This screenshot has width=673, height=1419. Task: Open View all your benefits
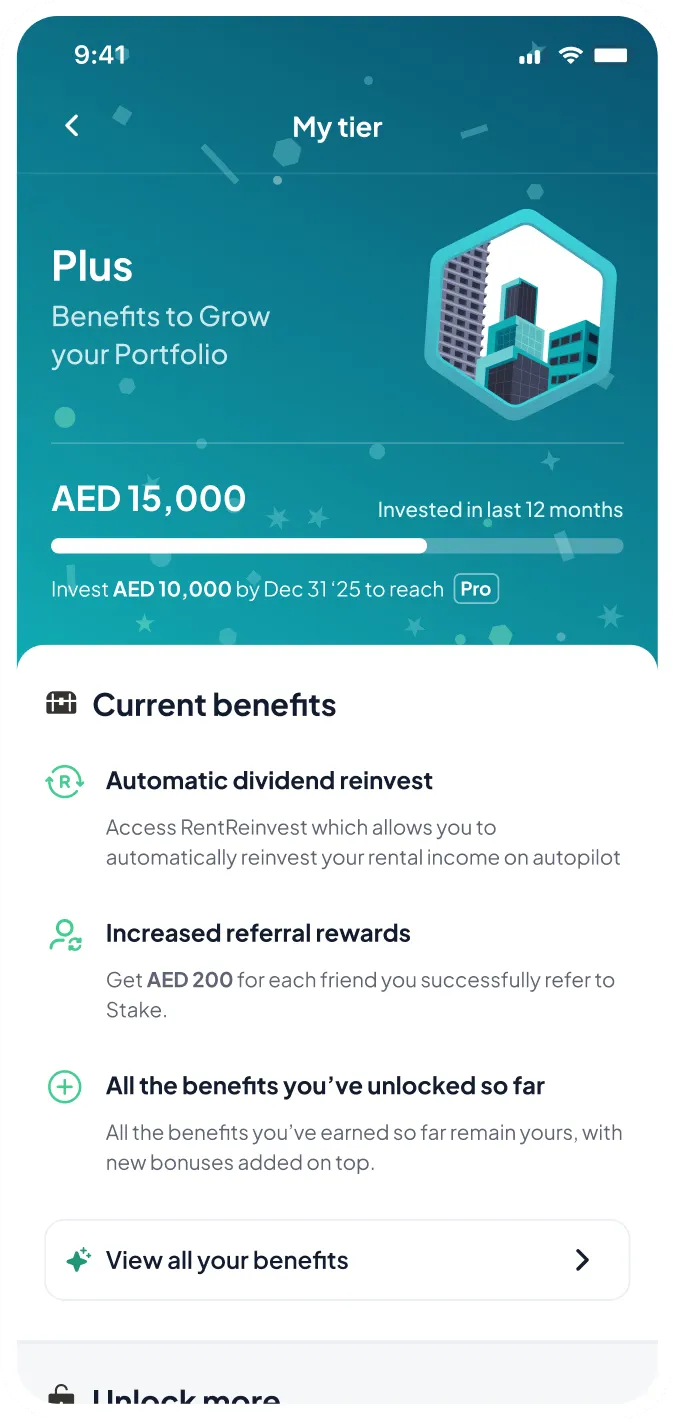click(337, 1260)
